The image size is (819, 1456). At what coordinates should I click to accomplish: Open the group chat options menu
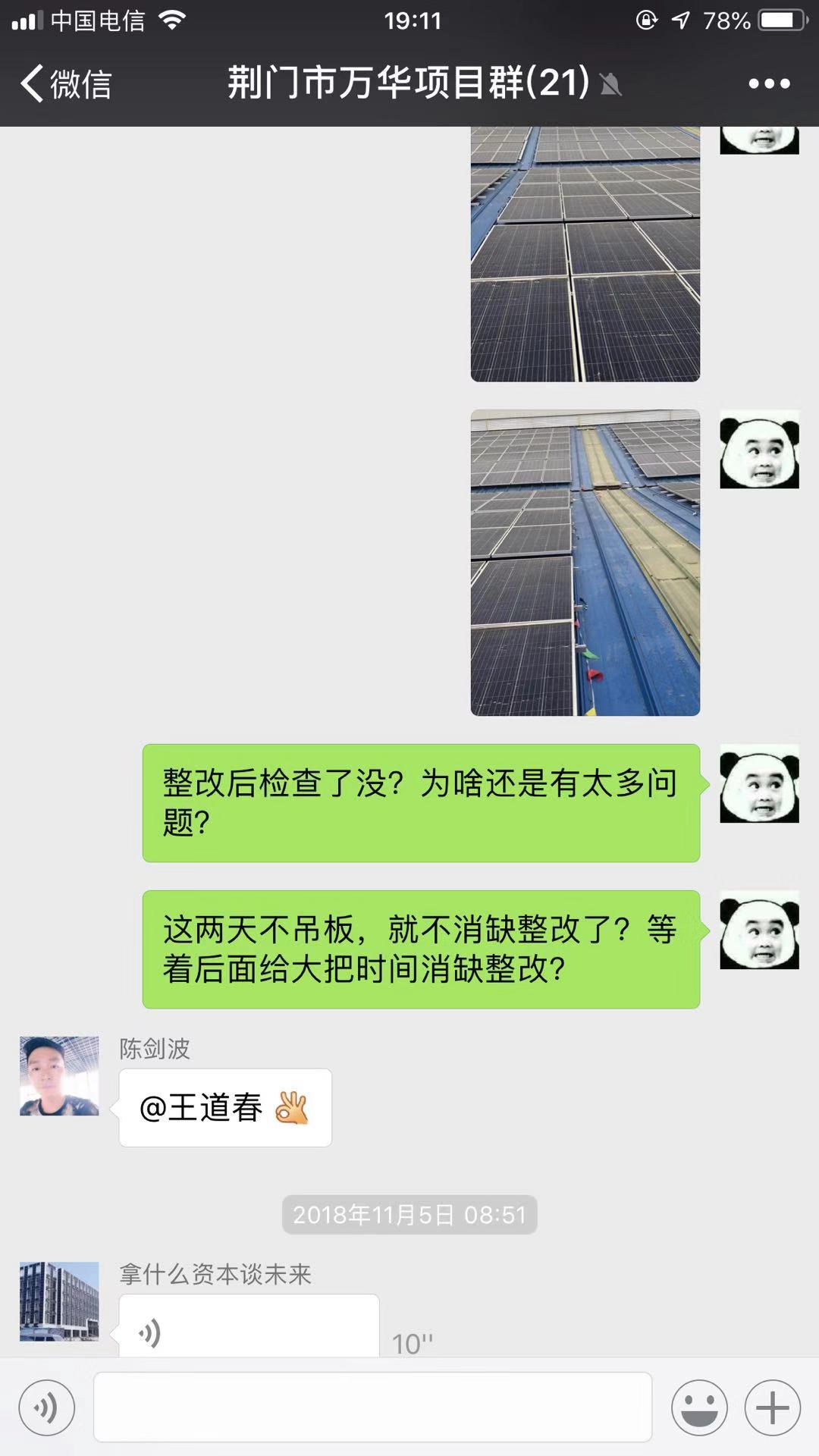tap(769, 83)
